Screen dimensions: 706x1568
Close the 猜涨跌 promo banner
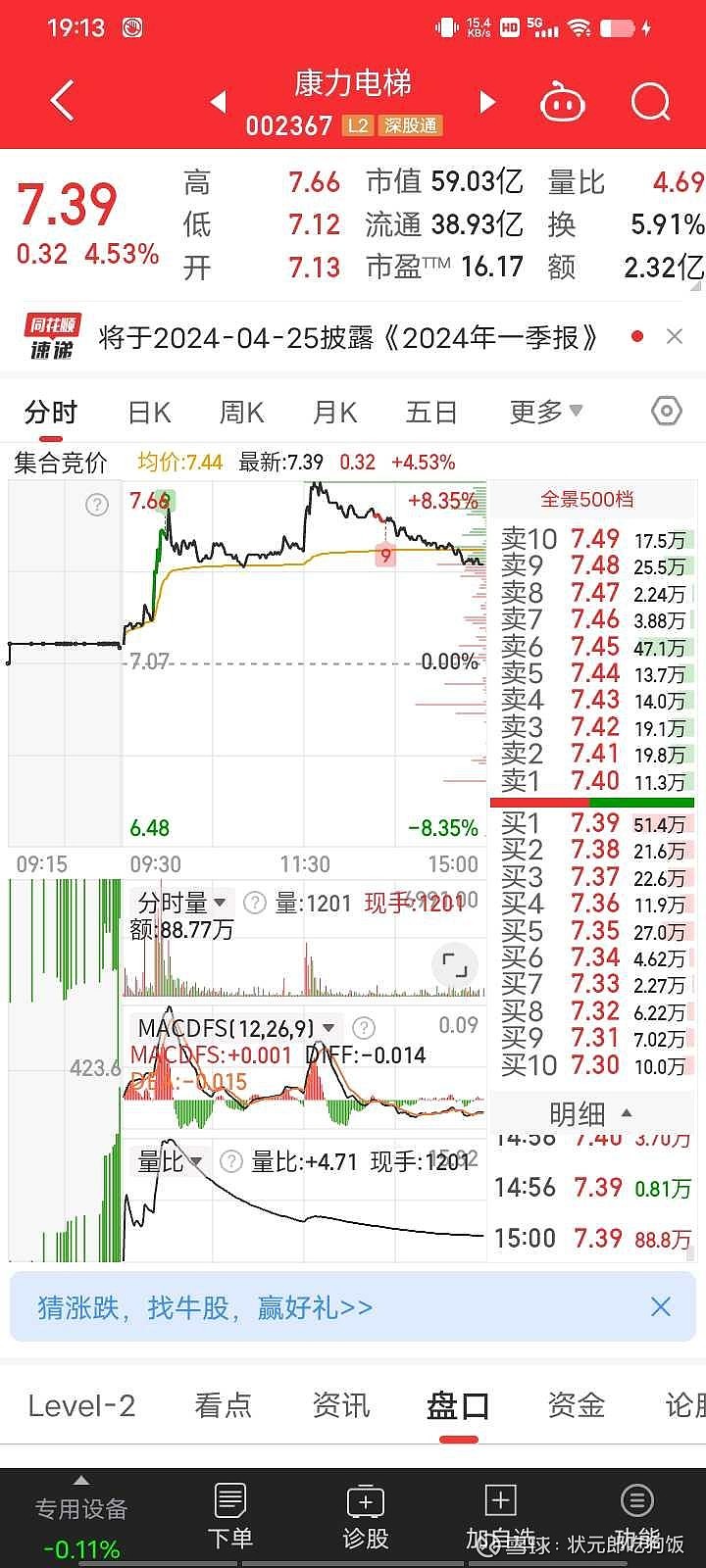(x=661, y=1306)
